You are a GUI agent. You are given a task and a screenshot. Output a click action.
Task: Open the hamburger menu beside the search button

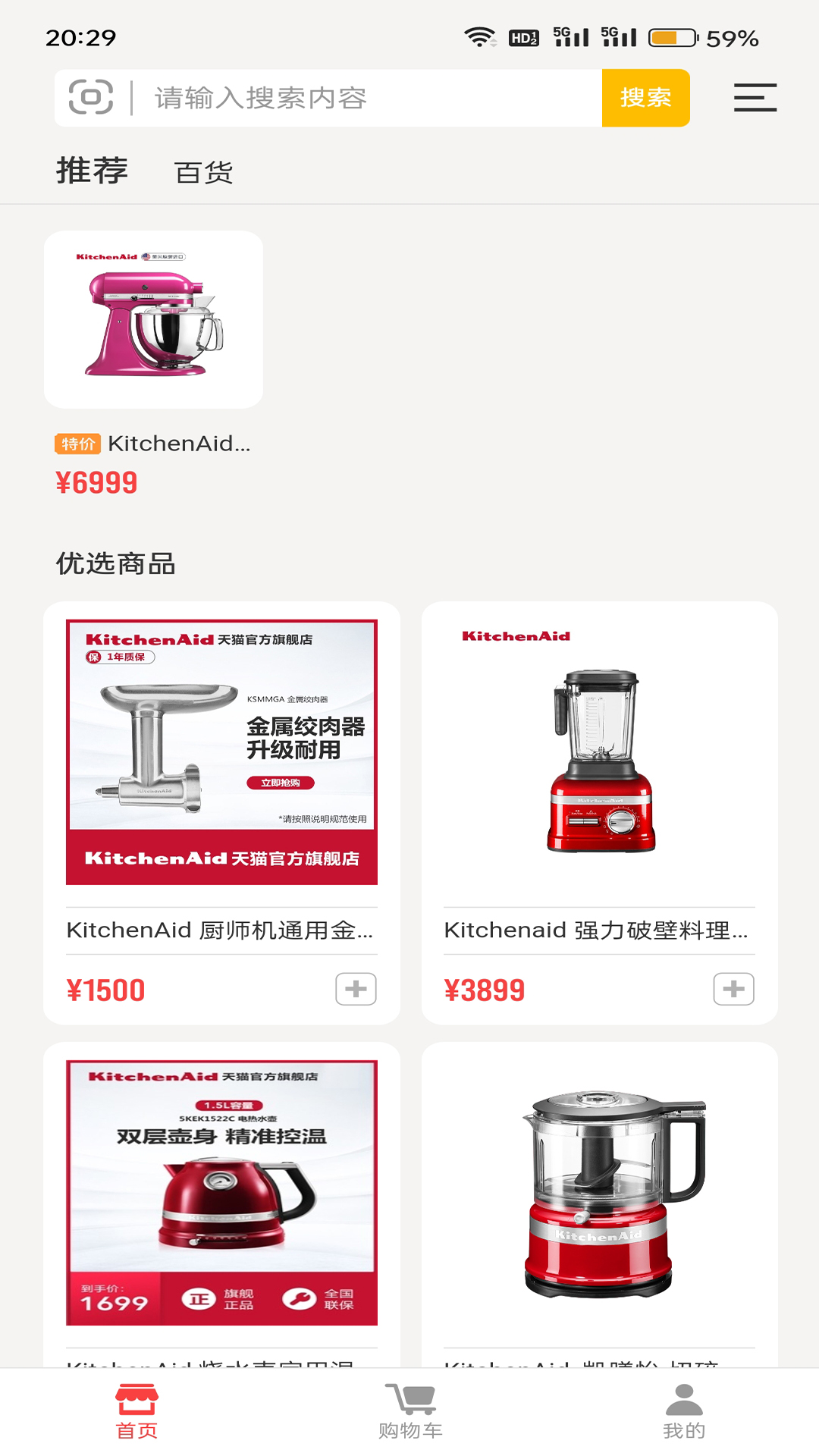(755, 97)
